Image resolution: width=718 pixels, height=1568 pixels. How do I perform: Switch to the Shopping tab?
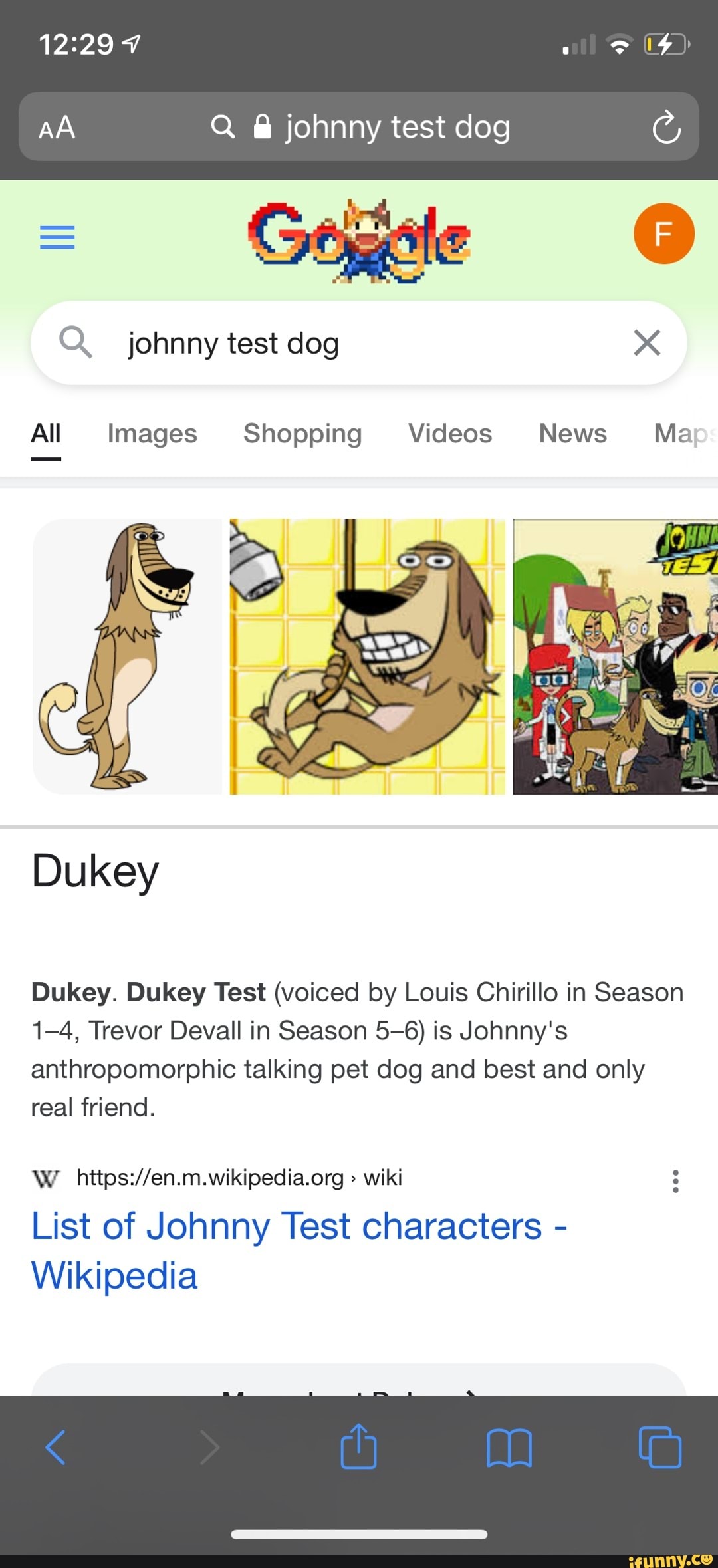click(302, 434)
